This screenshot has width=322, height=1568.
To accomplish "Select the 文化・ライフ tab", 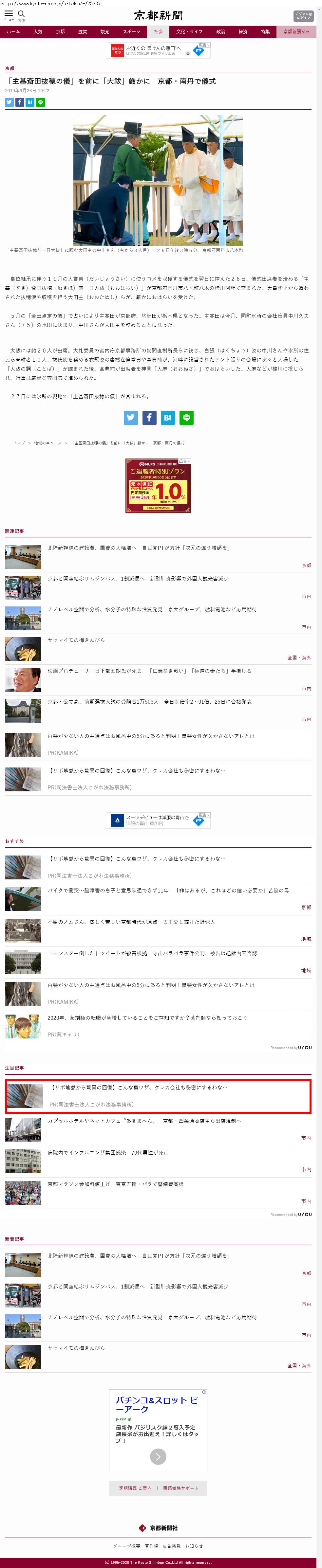I will (x=189, y=32).
